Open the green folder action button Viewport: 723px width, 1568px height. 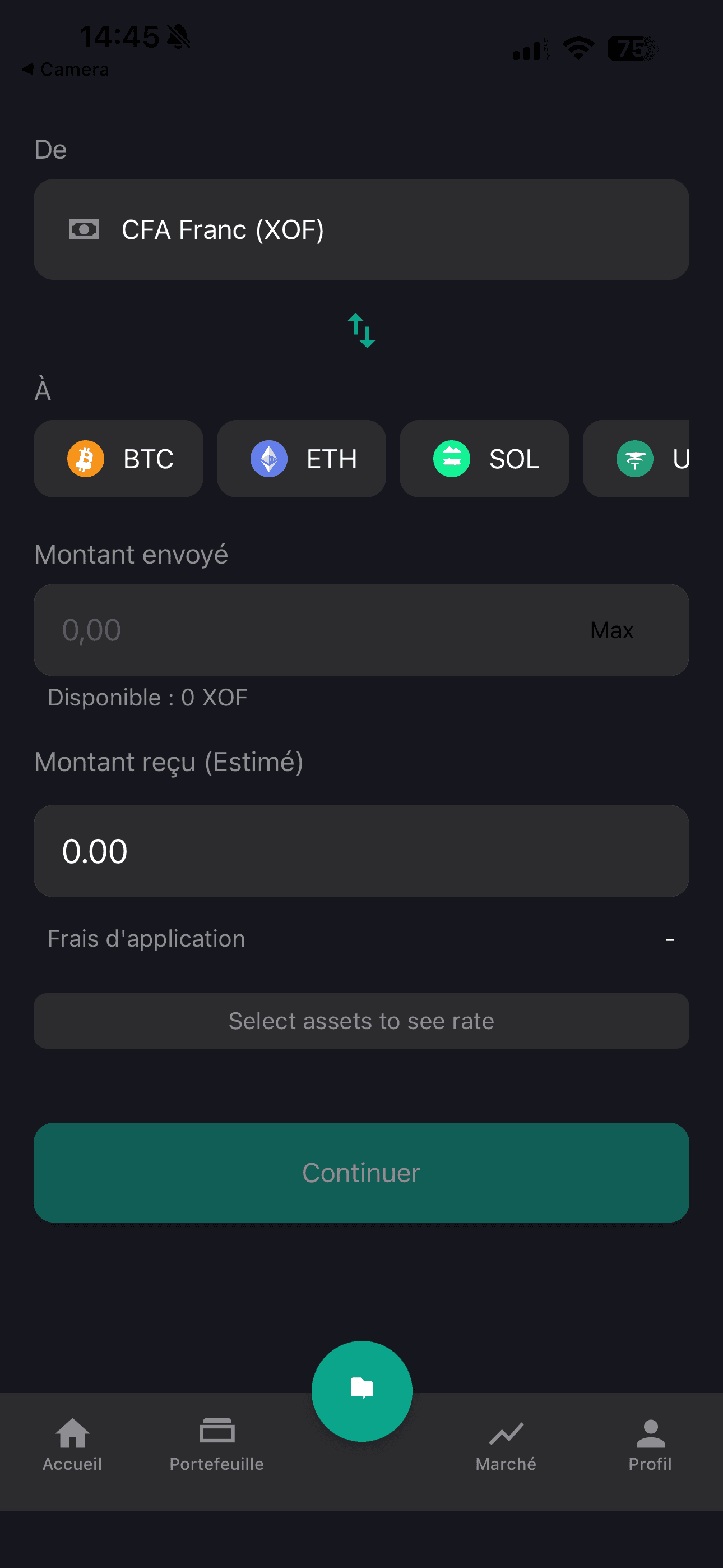361,1390
